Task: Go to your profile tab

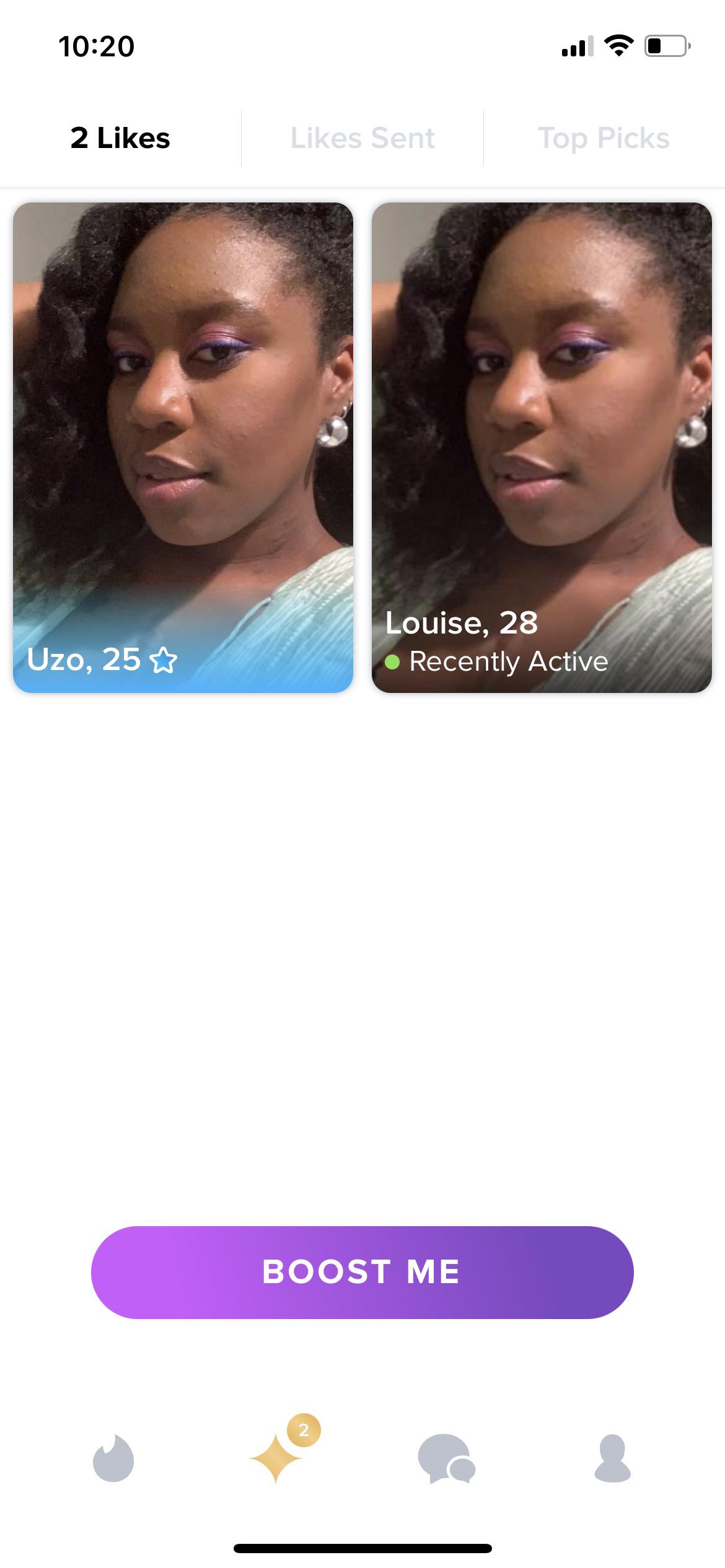Action: click(x=612, y=1458)
